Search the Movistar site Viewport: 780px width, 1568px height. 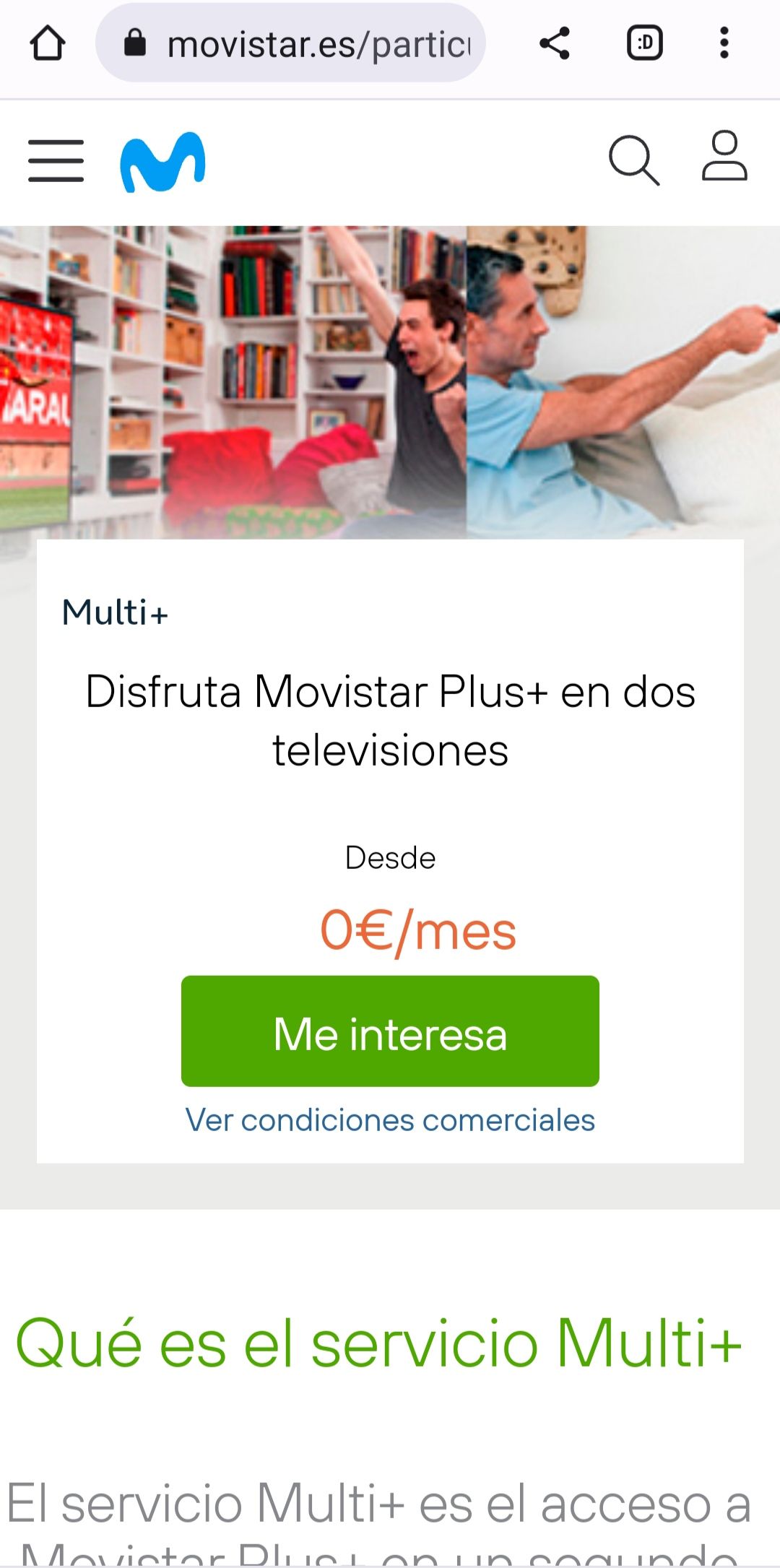(x=633, y=160)
